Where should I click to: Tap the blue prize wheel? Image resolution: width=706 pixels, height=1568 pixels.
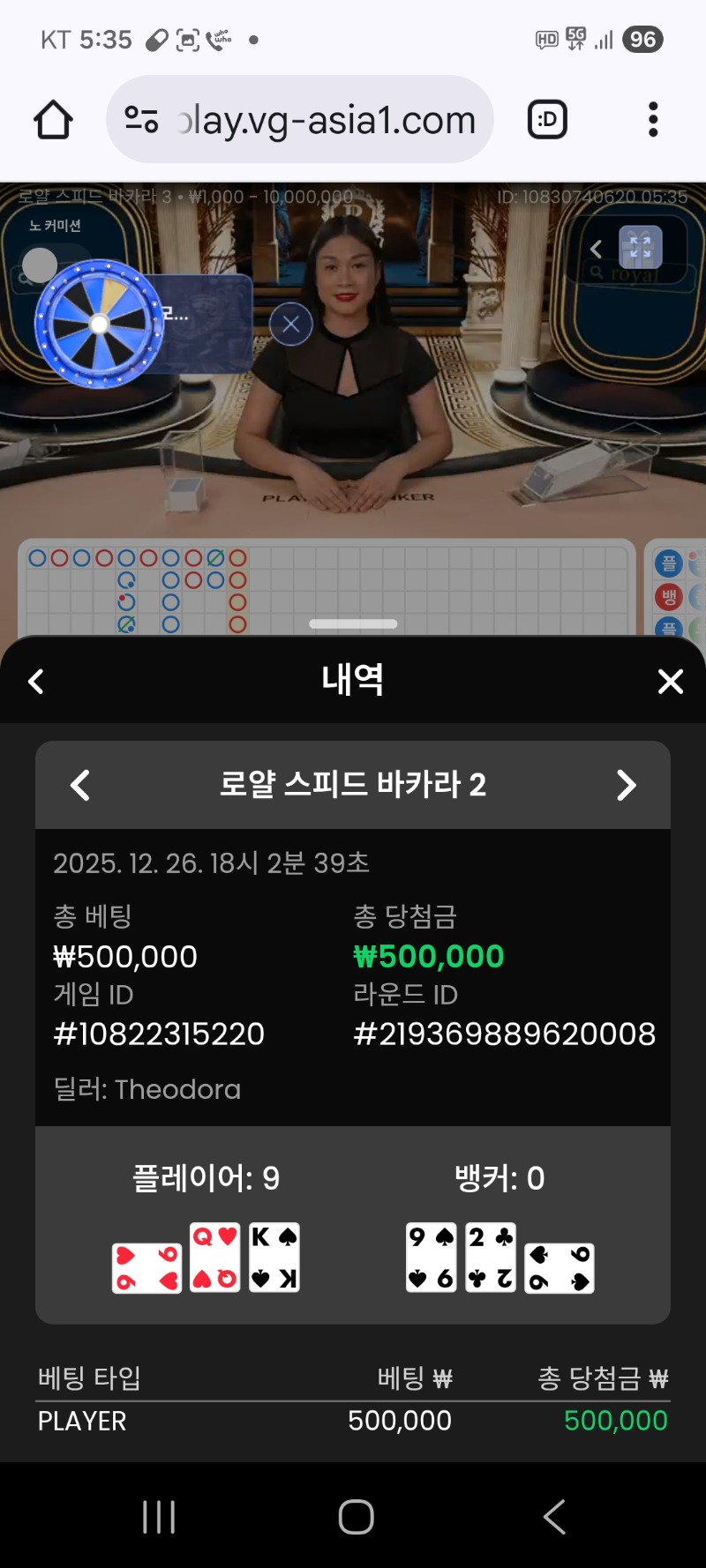click(x=99, y=325)
